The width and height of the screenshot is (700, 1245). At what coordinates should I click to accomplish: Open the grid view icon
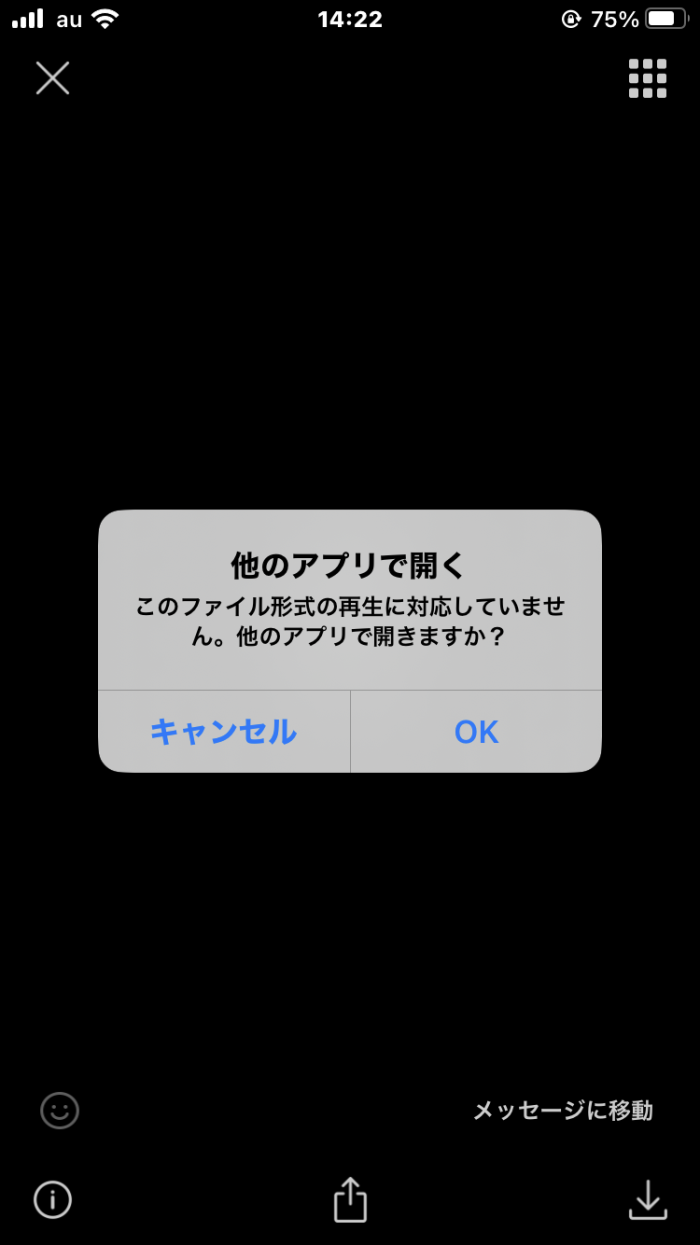647,78
